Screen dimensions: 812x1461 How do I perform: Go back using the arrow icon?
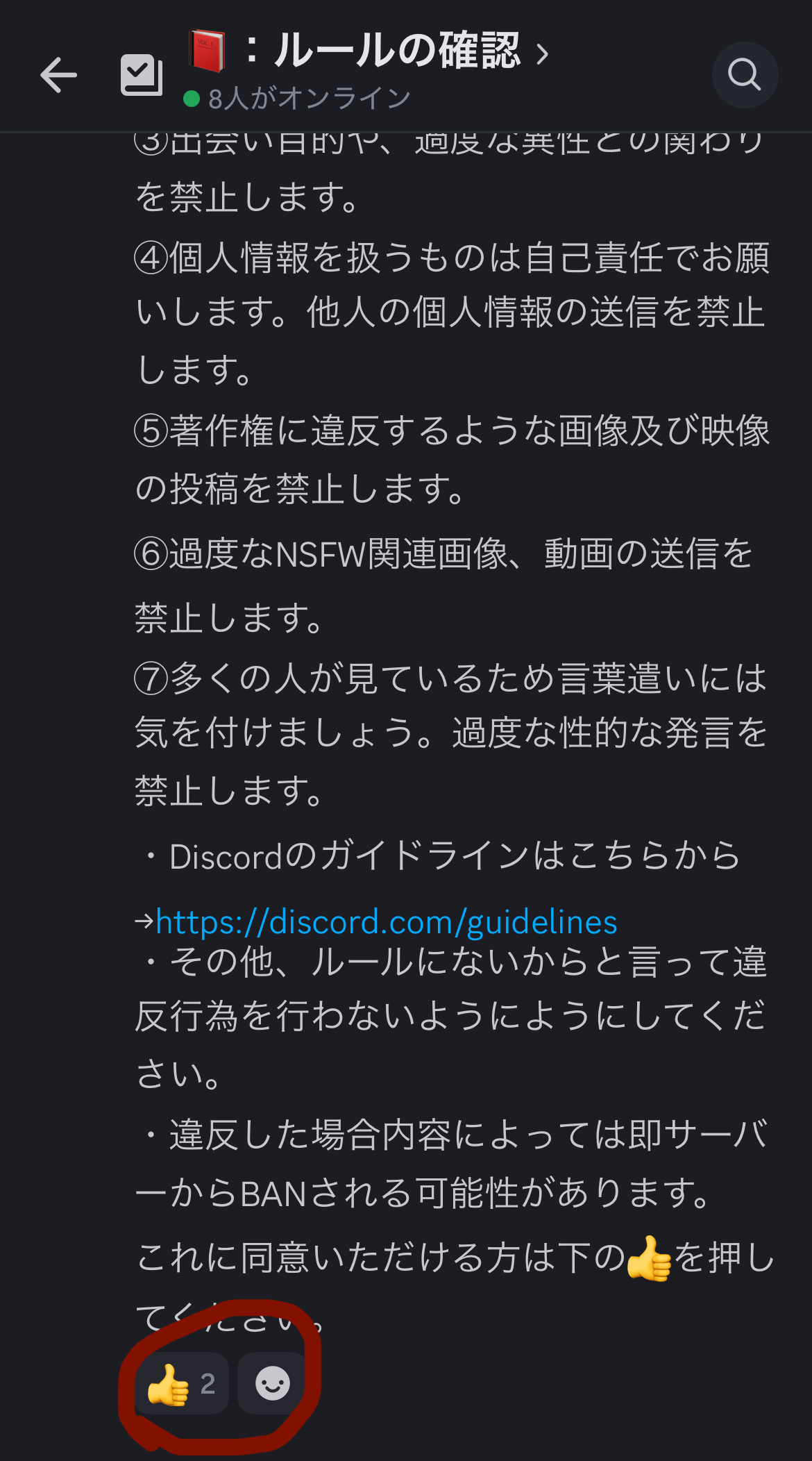(x=58, y=75)
